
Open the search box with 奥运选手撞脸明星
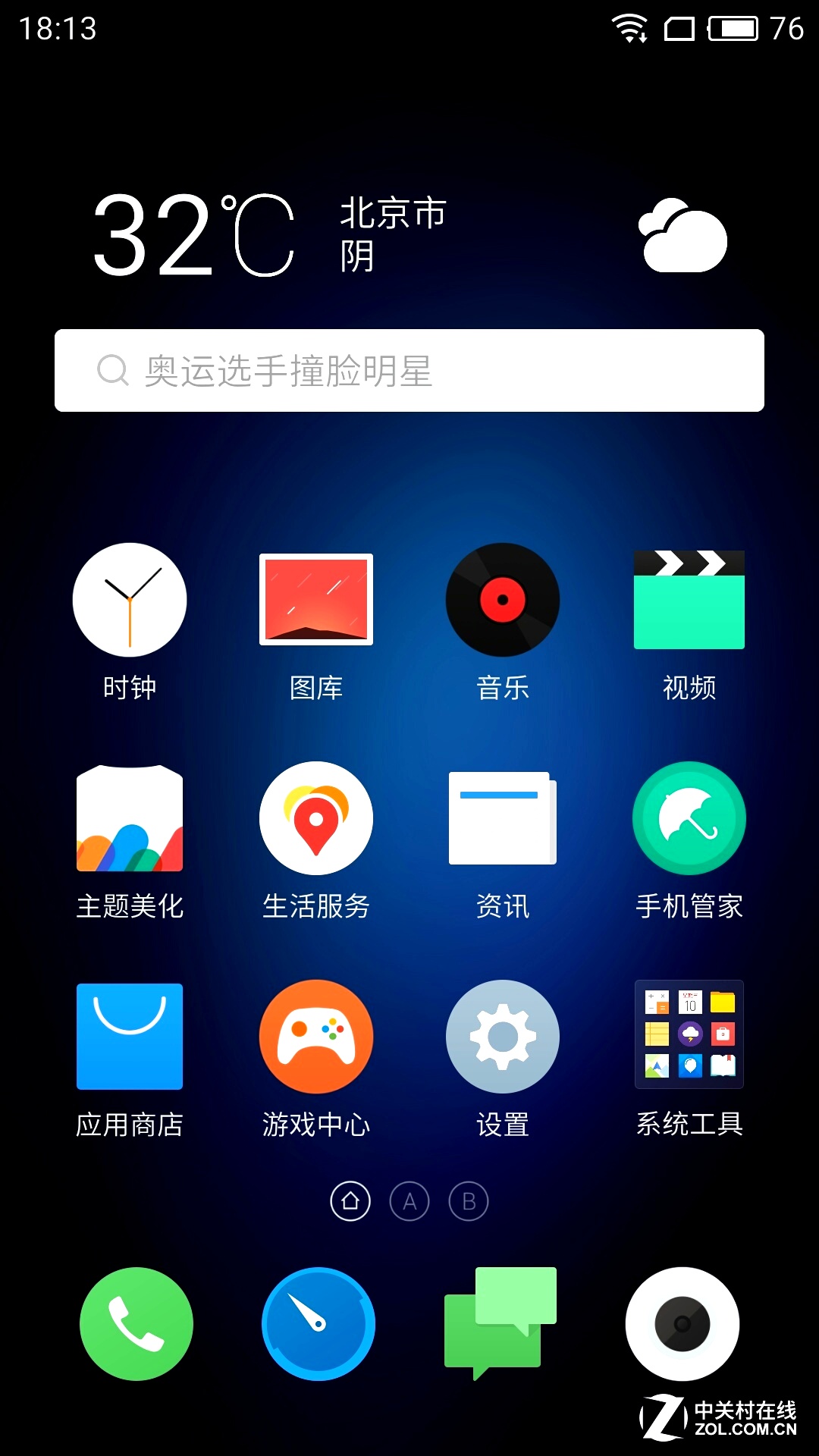(x=409, y=371)
